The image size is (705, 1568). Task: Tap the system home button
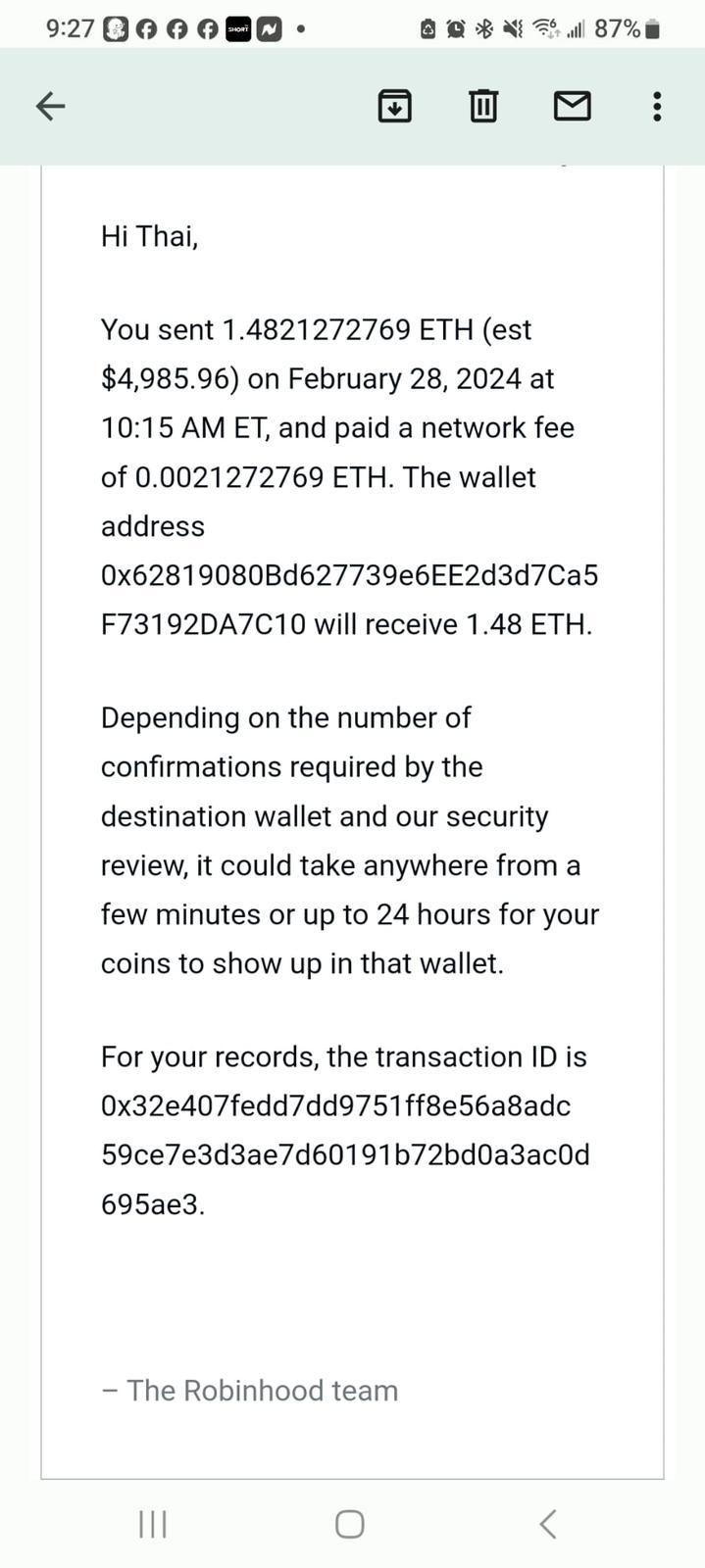pos(350,1524)
